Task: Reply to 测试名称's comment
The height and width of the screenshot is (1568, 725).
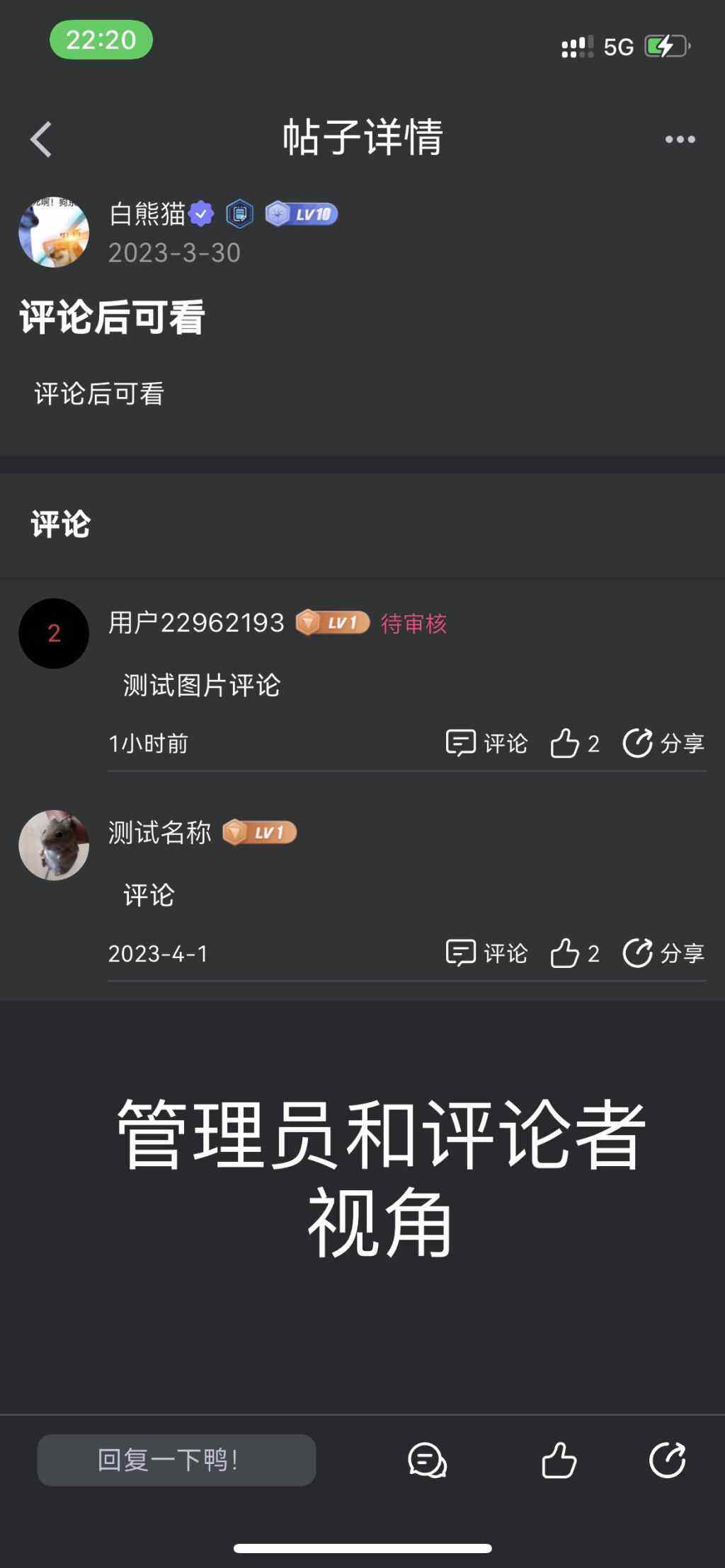Action: pos(486,953)
